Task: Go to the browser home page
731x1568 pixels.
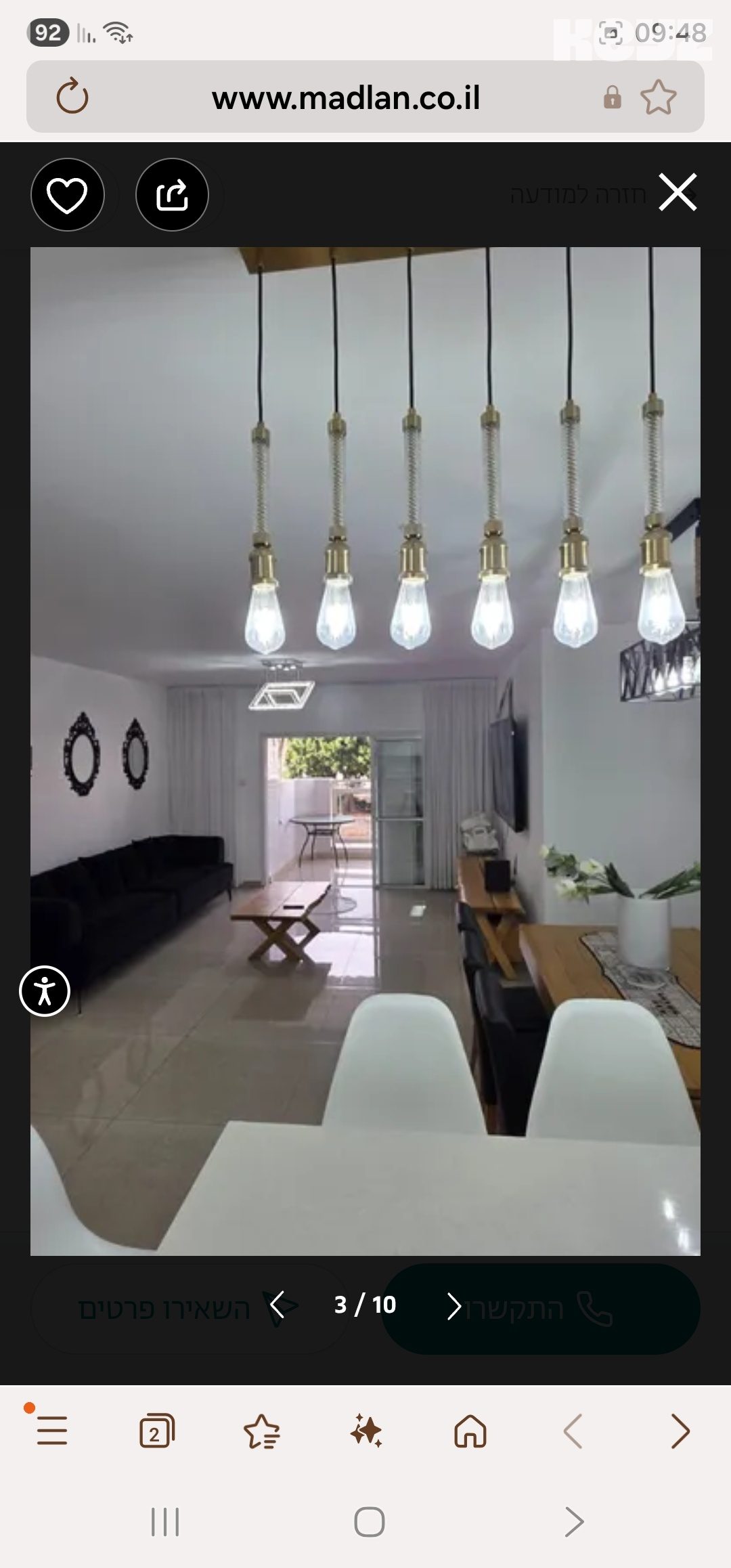Action: click(x=470, y=1431)
